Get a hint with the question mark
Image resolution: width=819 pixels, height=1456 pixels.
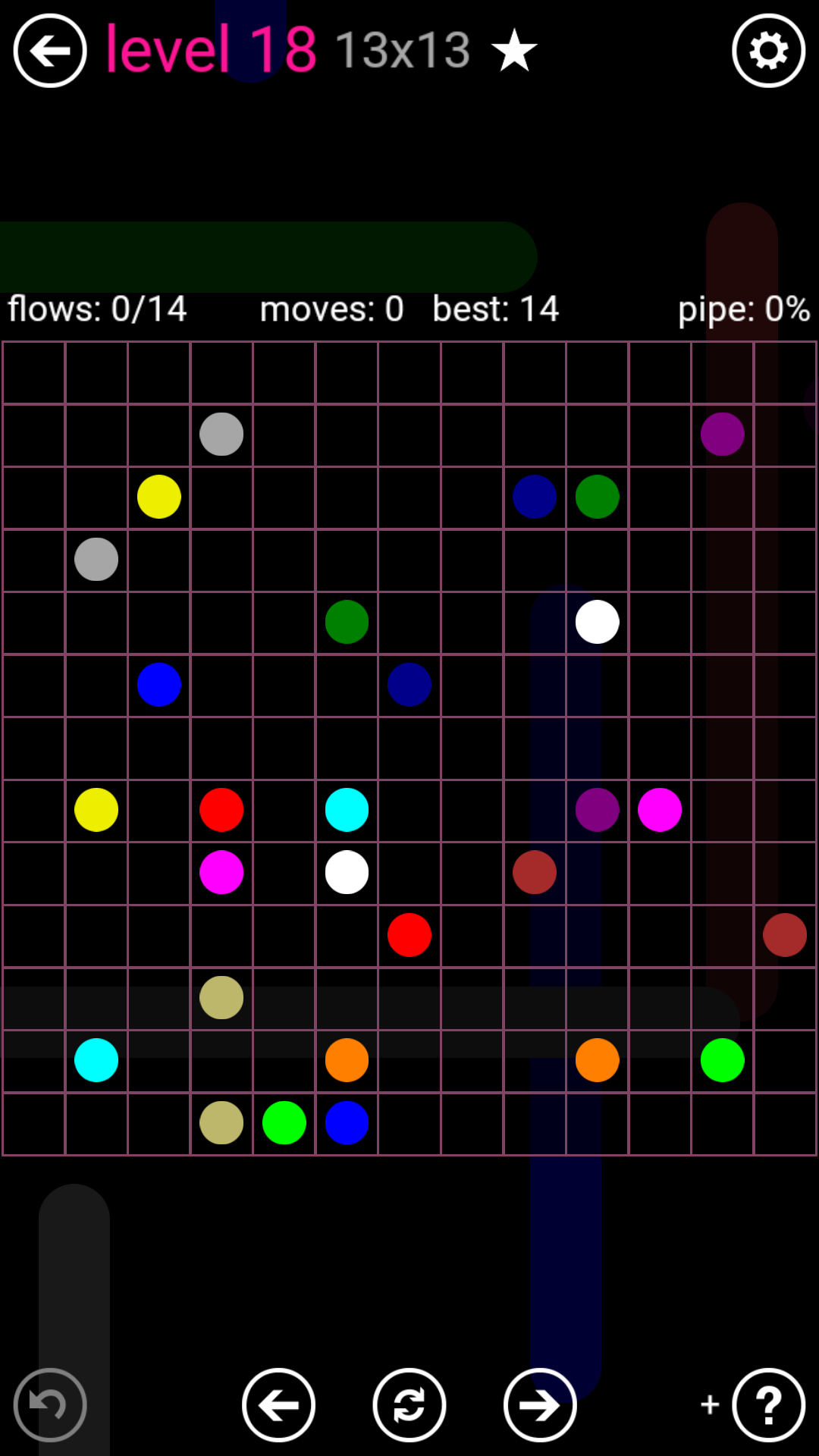click(x=768, y=1404)
